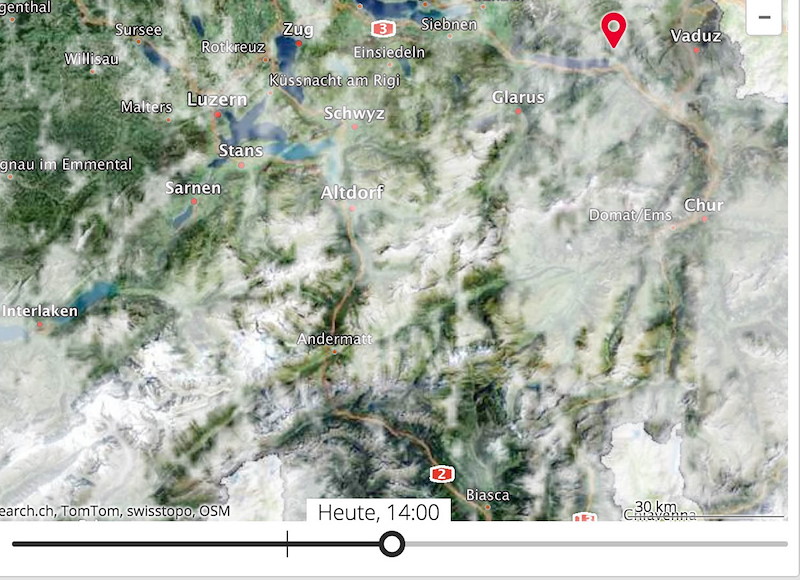The width and height of the screenshot is (800, 580).
Task: Tap the red location pin near Vaduz
Action: pyautogui.click(x=613, y=29)
